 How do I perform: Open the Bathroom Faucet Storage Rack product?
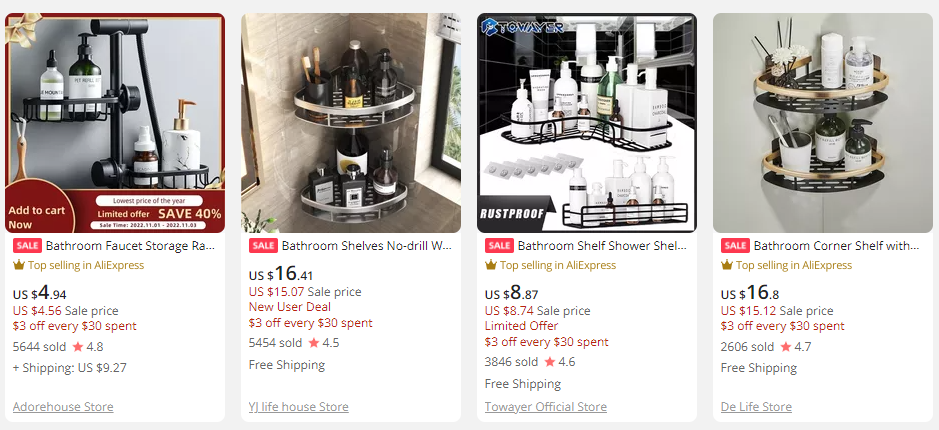[x=130, y=245]
